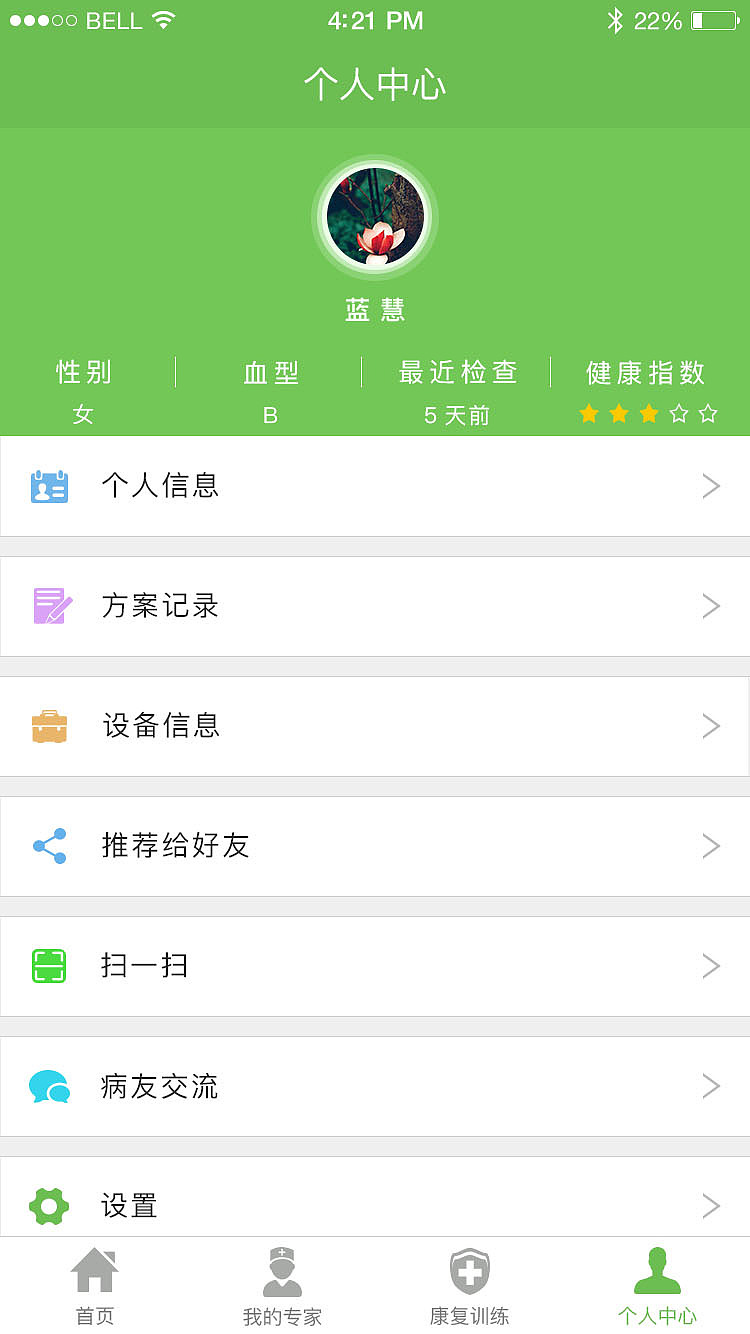Open the 设置 gear icon
This screenshot has width=750, height=1334.
(50, 1206)
